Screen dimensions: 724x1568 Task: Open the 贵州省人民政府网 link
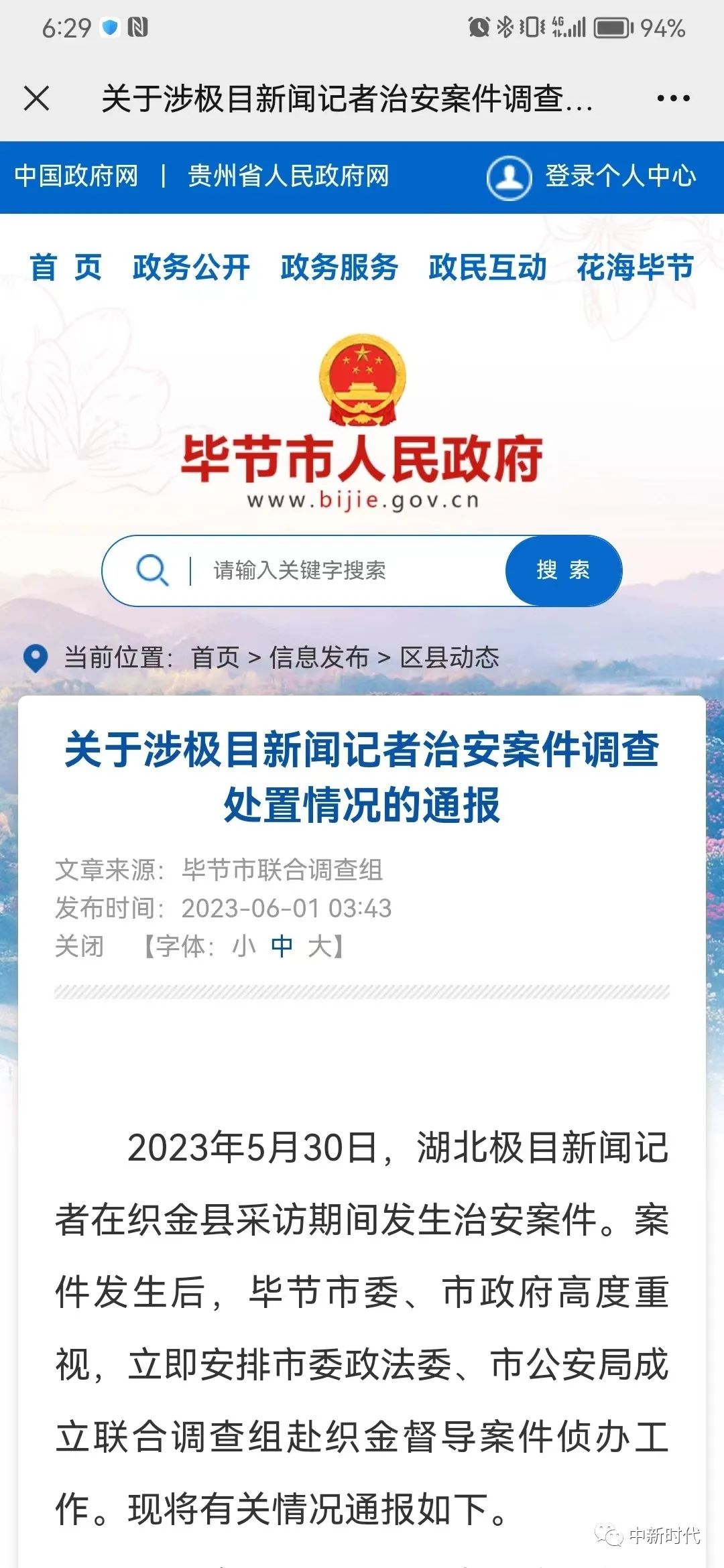[x=288, y=176]
